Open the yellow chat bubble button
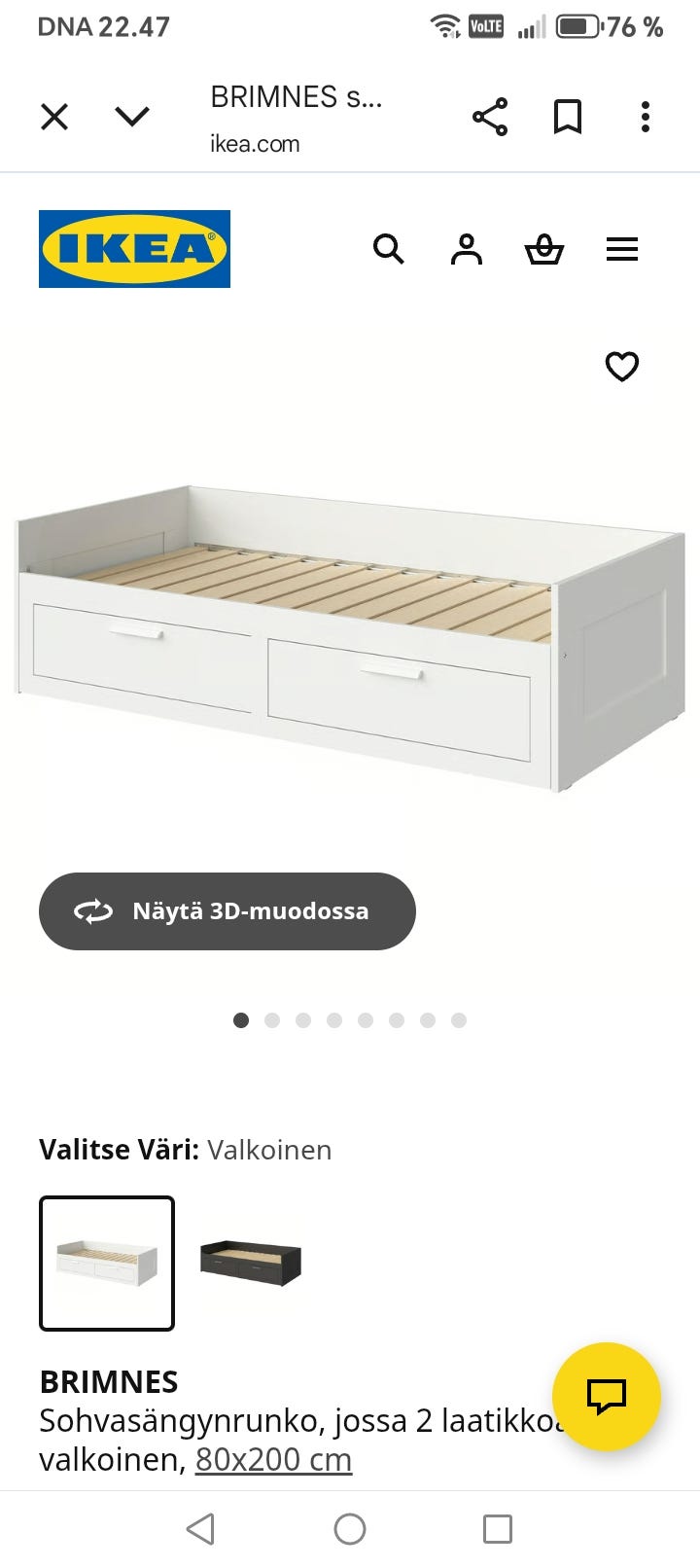Image resolution: width=700 pixels, height=1568 pixels. tap(607, 1397)
